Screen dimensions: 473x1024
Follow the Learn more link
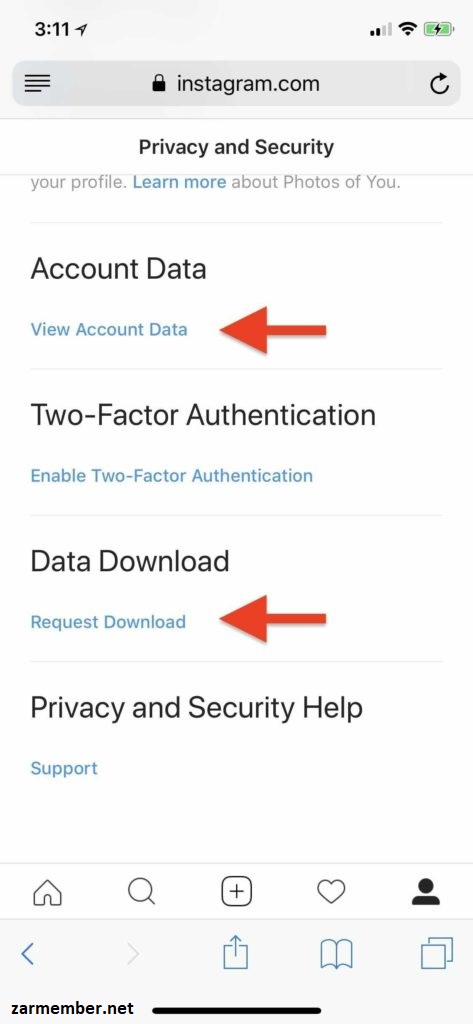[x=180, y=182]
